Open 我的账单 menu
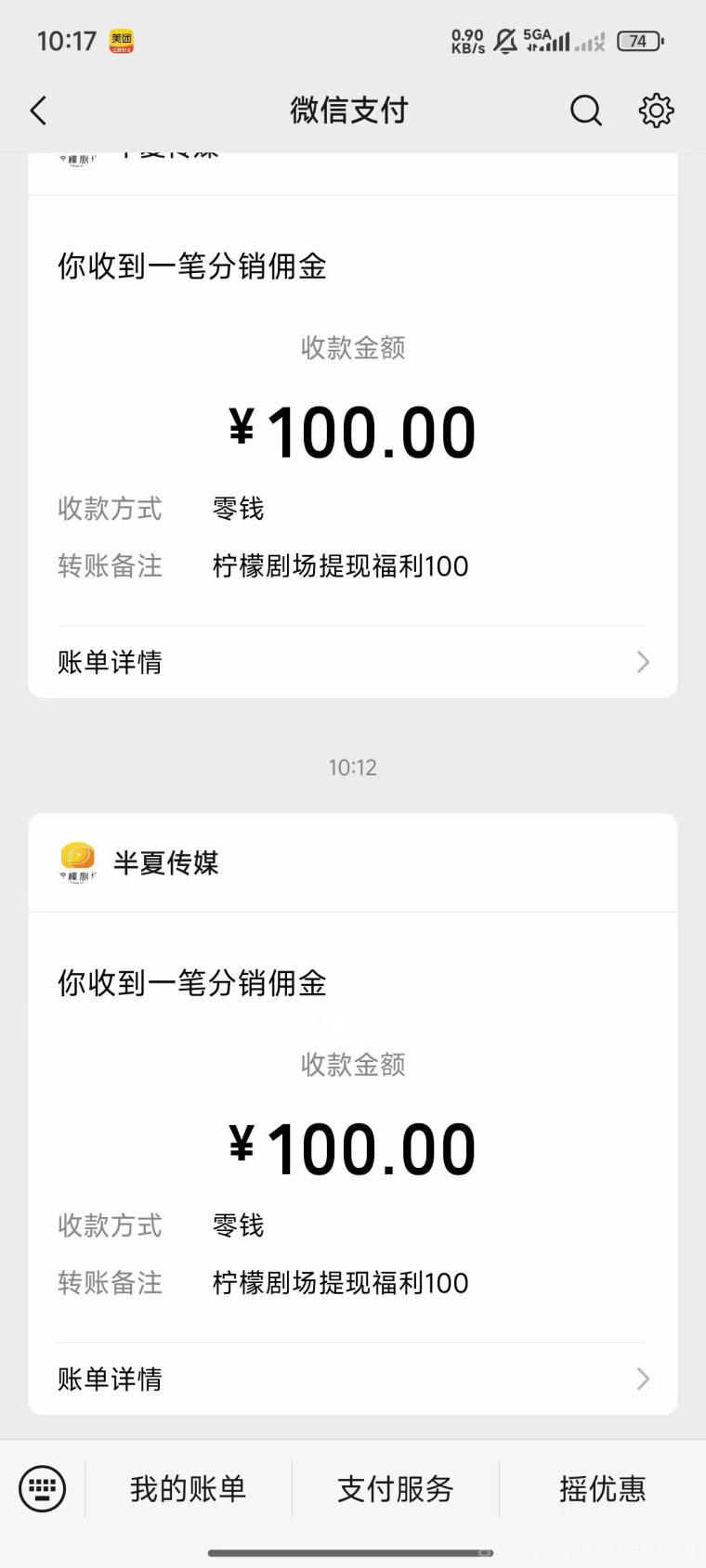Screen dimensions: 706x1568 point(189,1489)
